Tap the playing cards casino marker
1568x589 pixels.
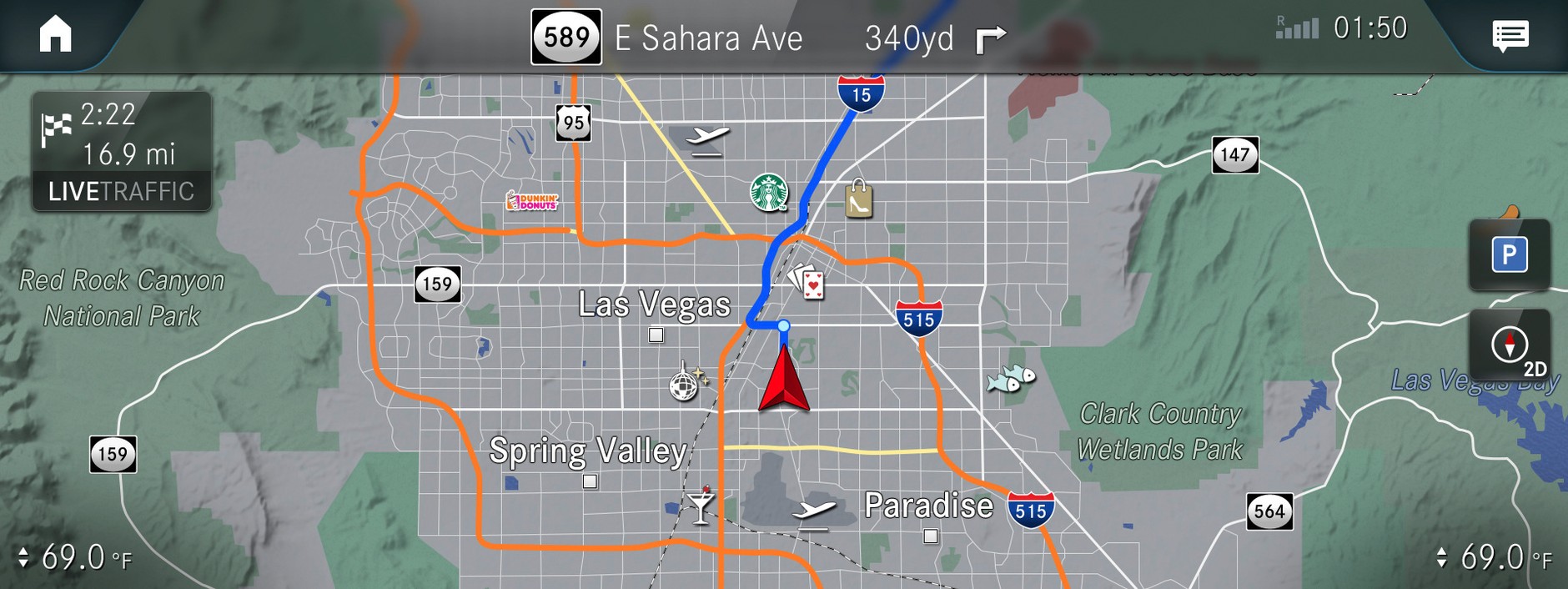pyautogui.click(x=807, y=283)
